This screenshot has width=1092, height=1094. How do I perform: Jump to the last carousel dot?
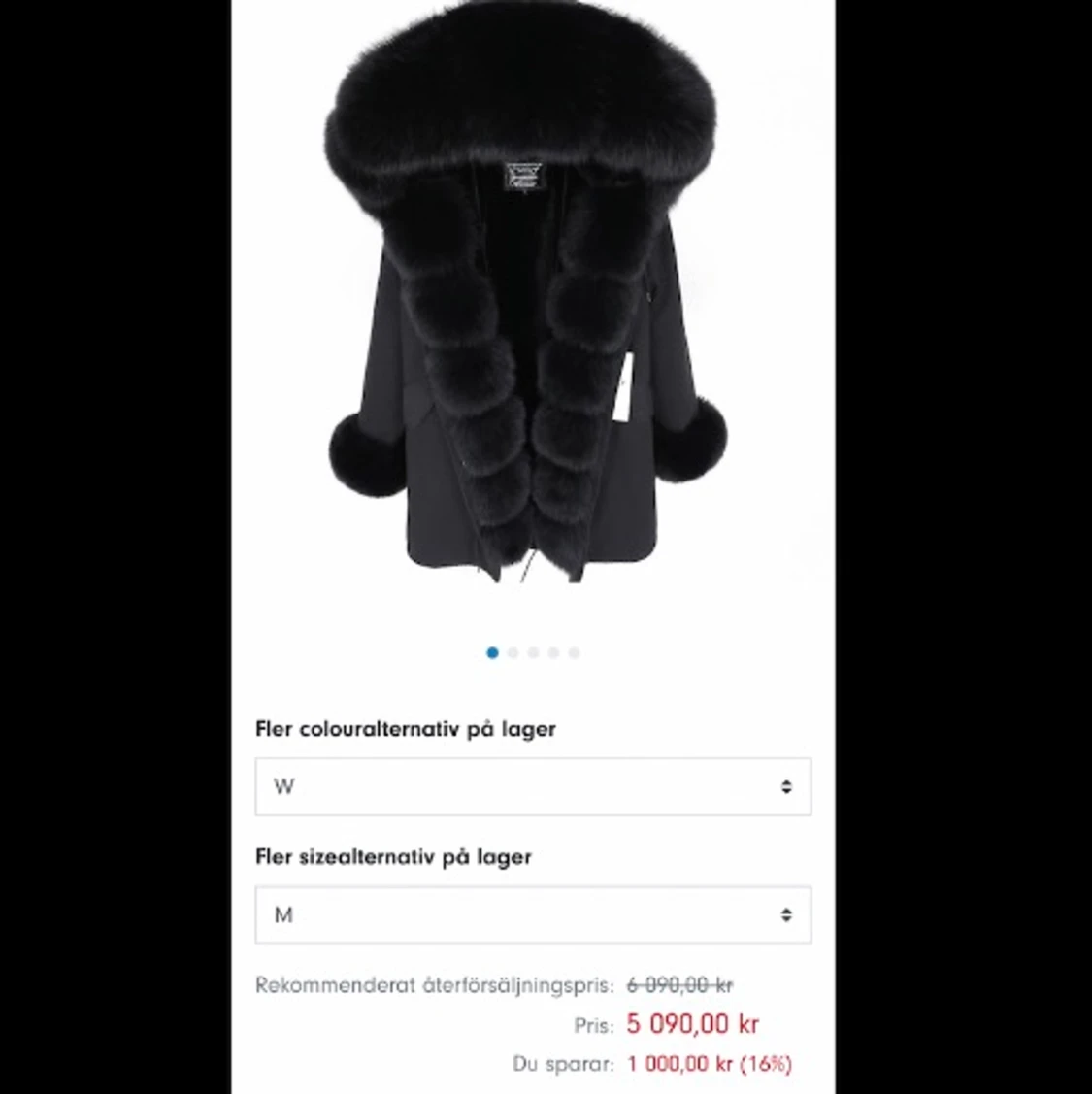(x=574, y=653)
